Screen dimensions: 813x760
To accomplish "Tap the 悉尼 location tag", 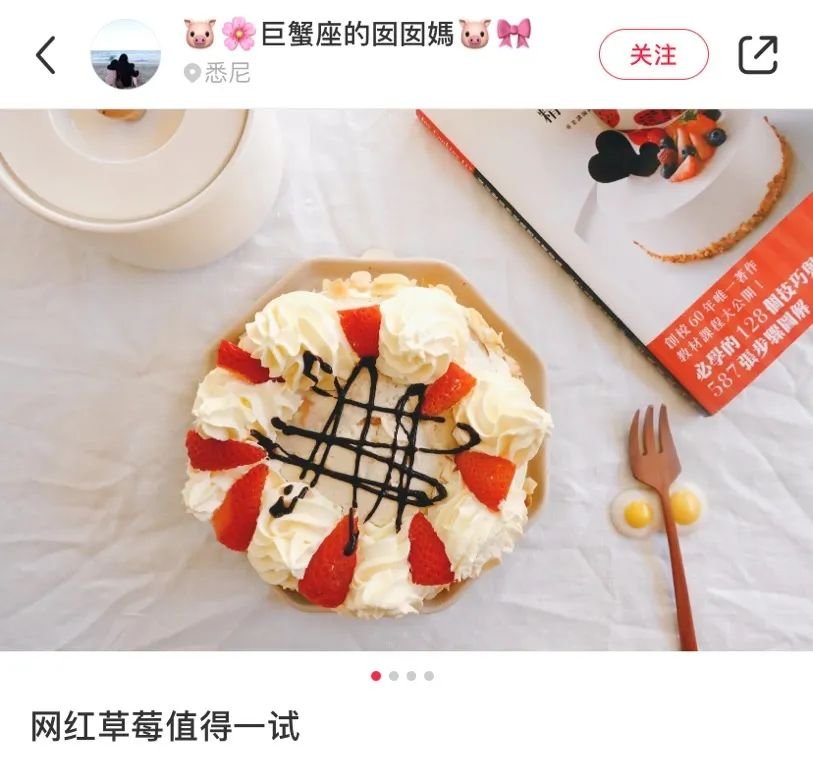I will 218,73.
